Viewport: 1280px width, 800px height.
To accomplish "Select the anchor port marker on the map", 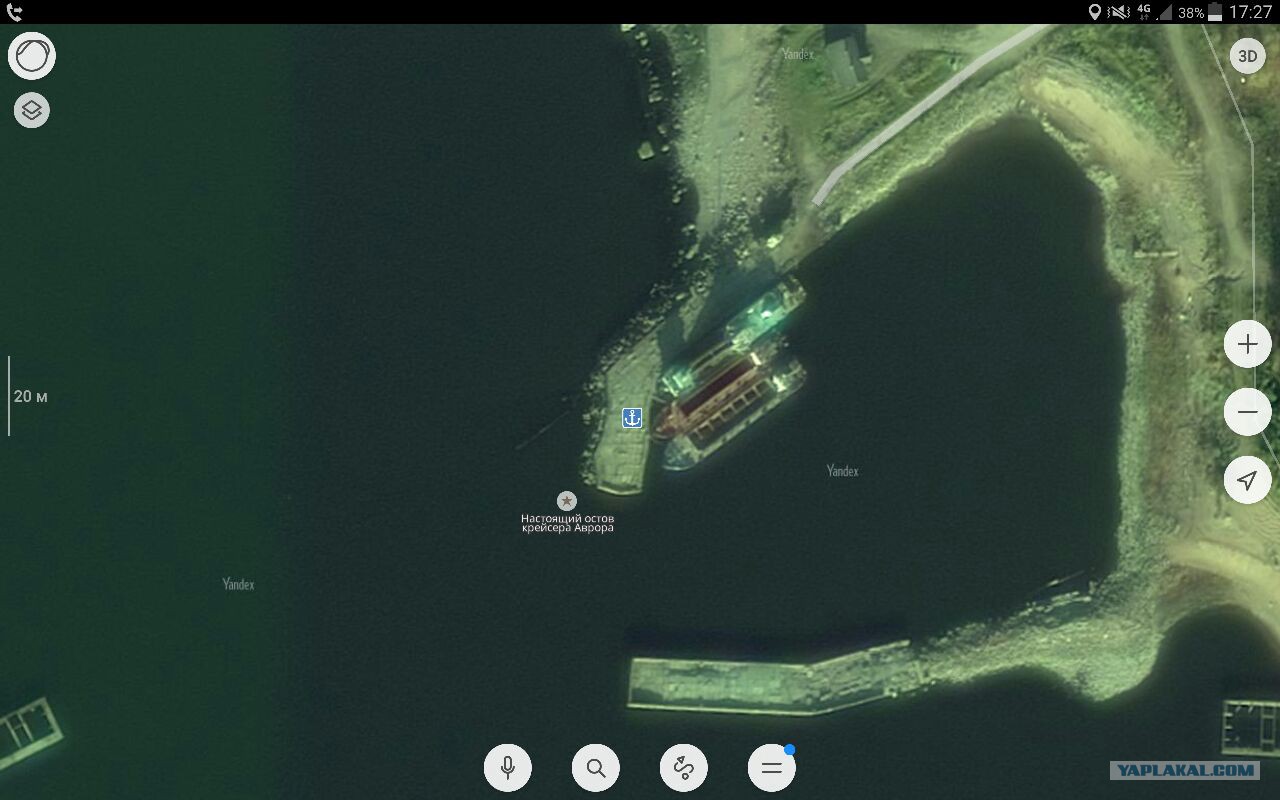I will 632,418.
